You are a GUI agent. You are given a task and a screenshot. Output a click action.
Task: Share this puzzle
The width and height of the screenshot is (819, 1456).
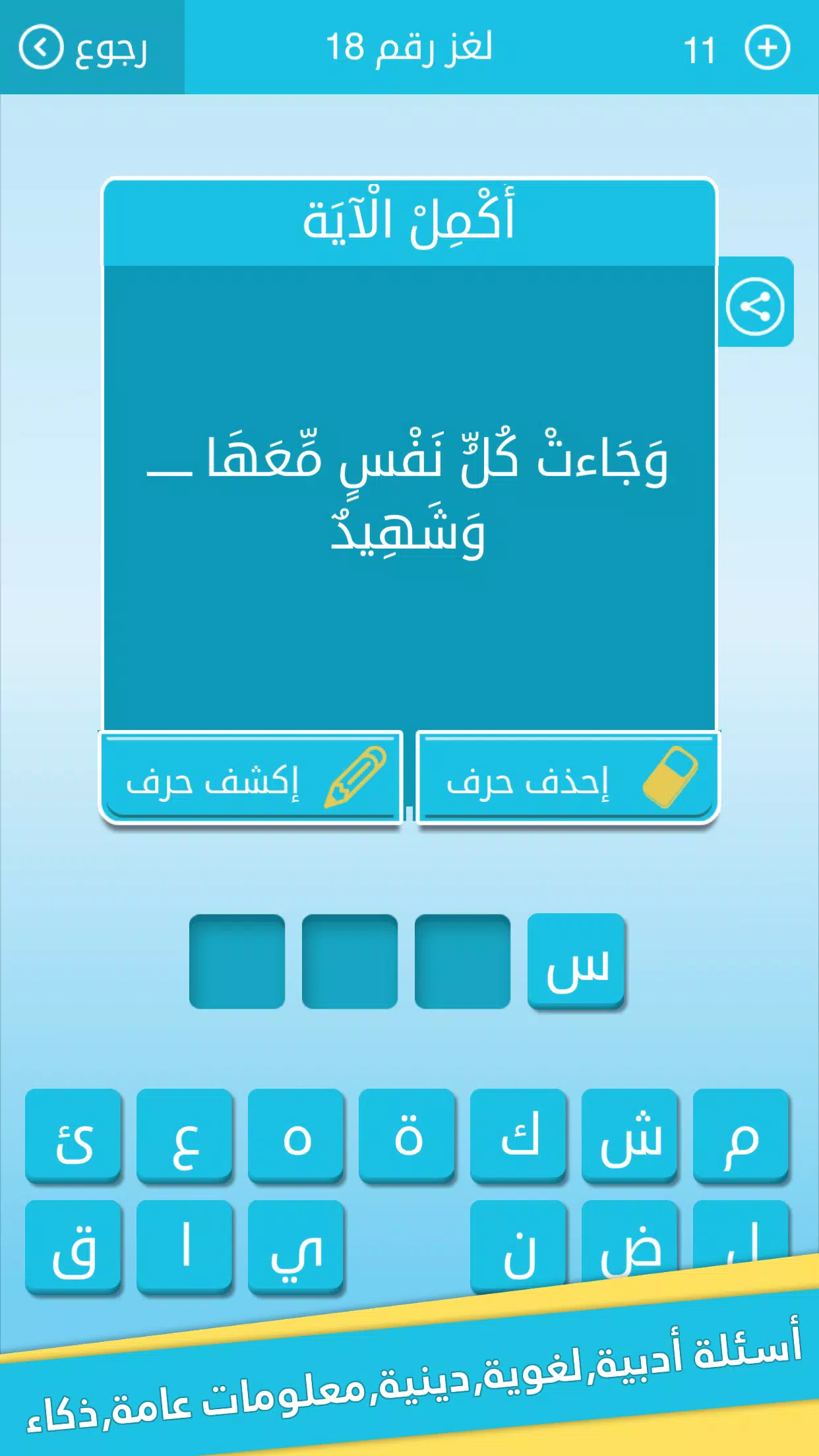tap(755, 306)
